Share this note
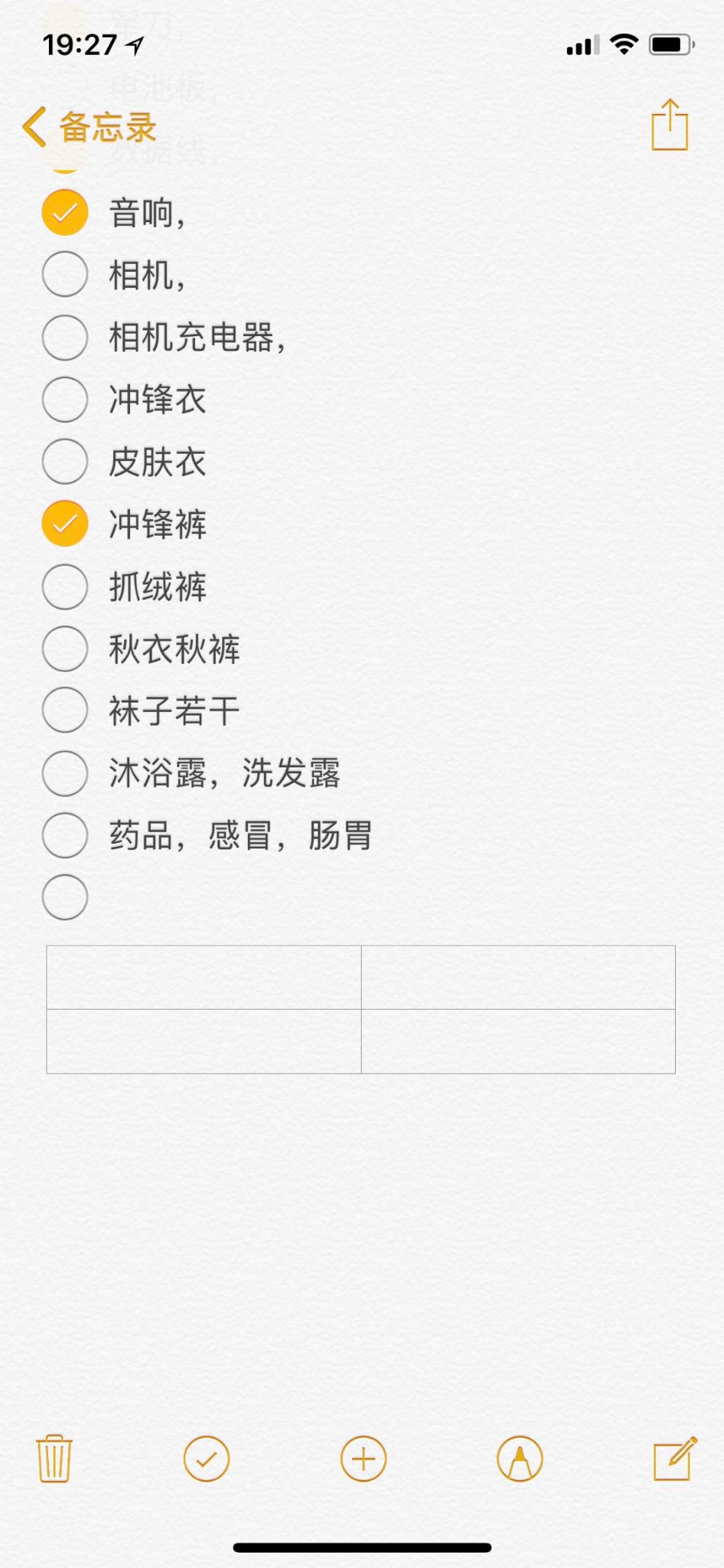Viewport: 724px width, 1568px height. point(670,125)
